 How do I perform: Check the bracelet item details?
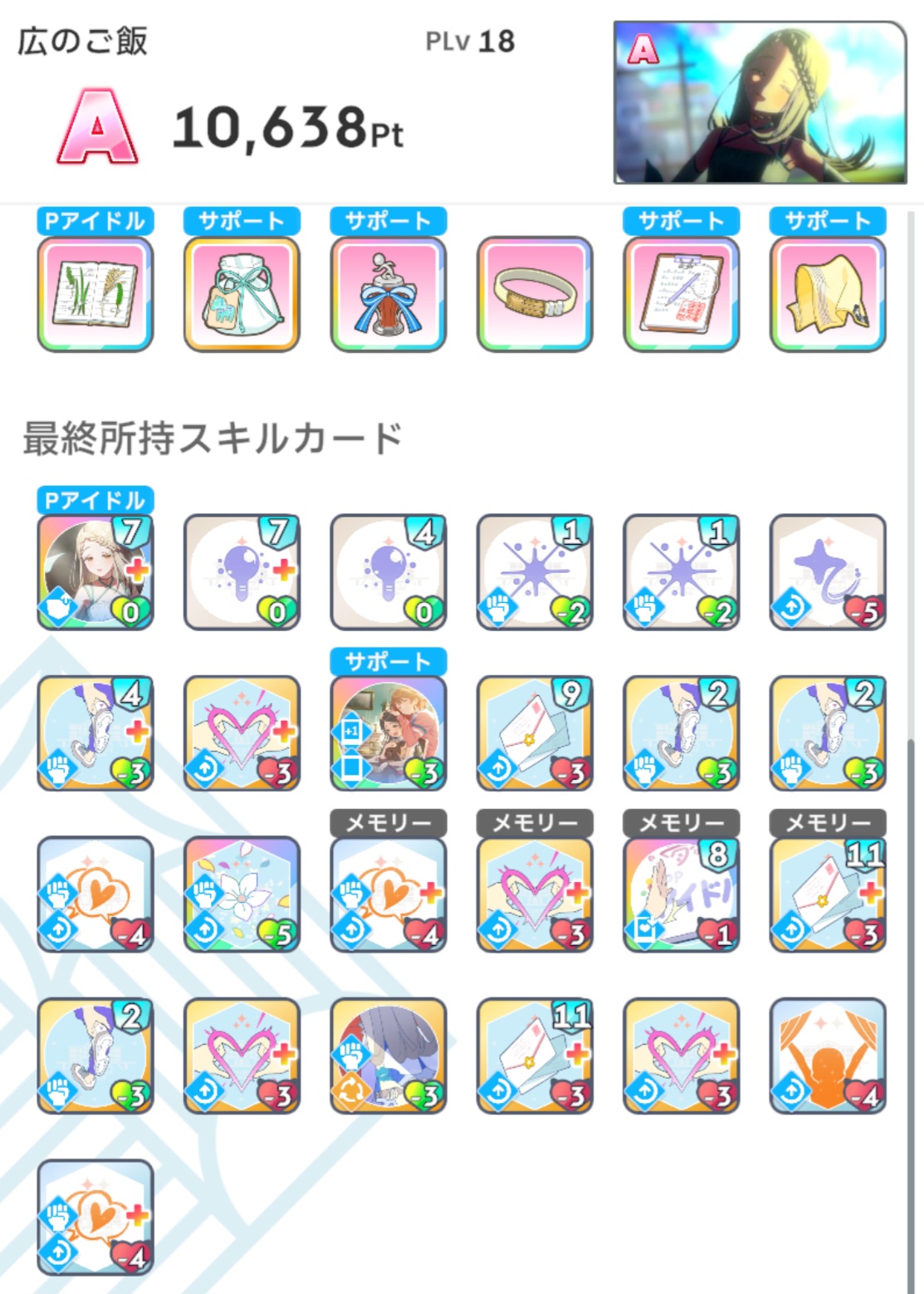[535, 294]
